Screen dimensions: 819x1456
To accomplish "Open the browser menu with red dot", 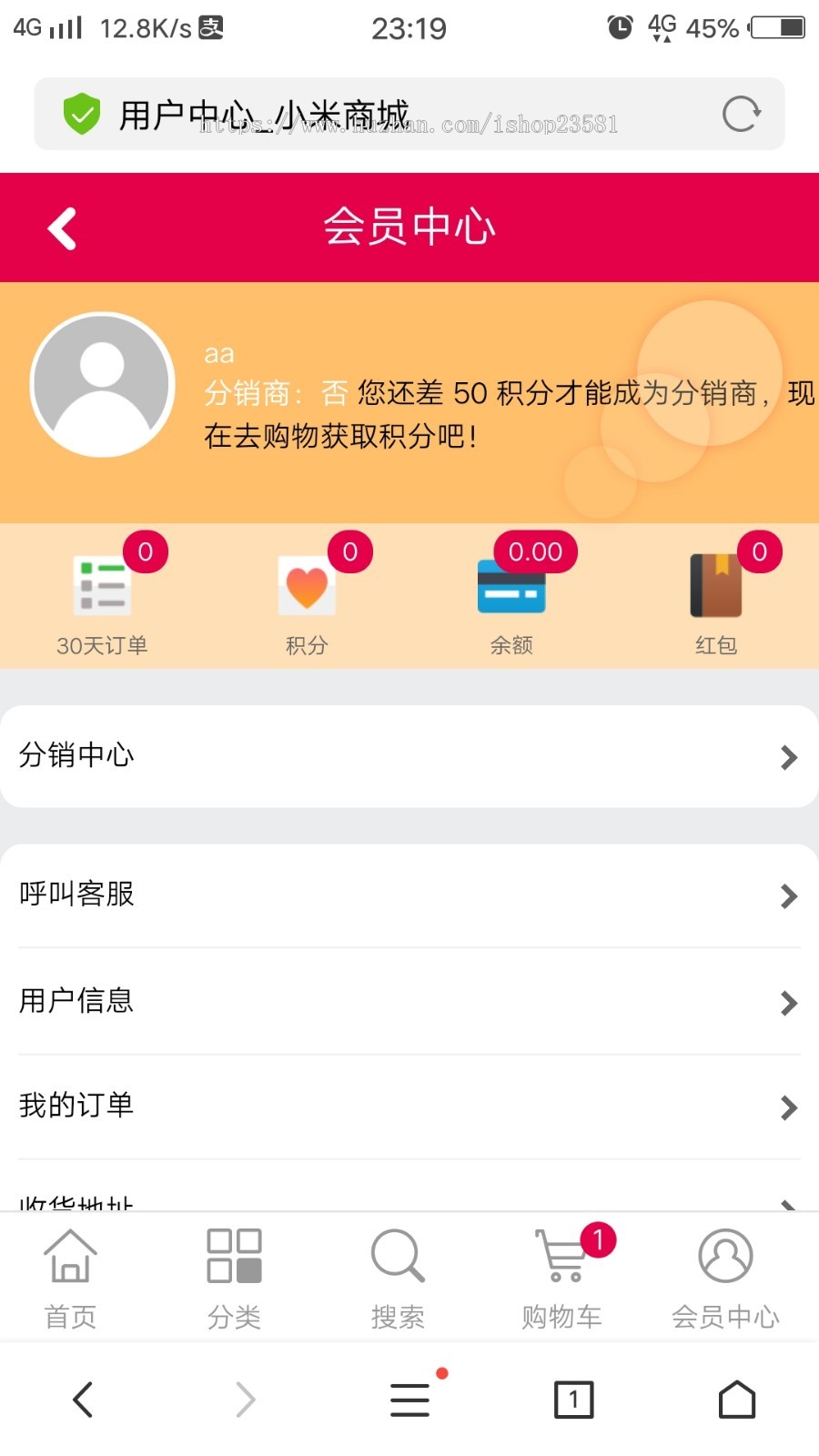I will pyautogui.click(x=409, y=1400).
